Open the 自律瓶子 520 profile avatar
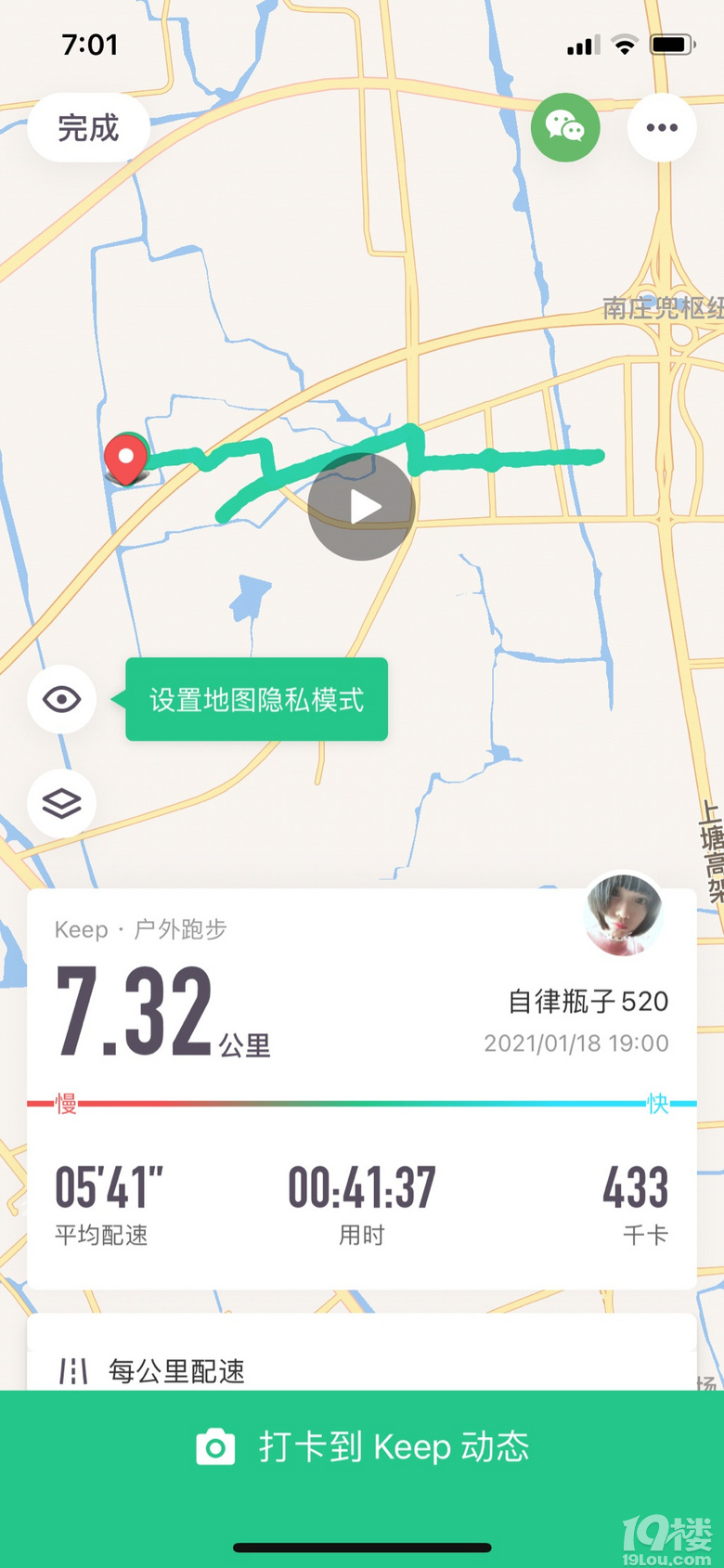The height and width of the screenshot is (1568, 724). click(x=623, y=914)
